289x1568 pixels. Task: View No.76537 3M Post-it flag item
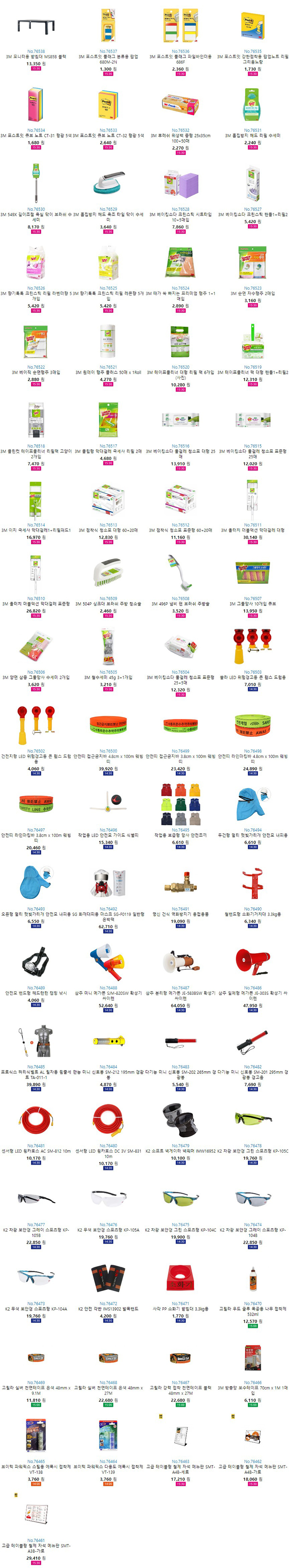108,27
